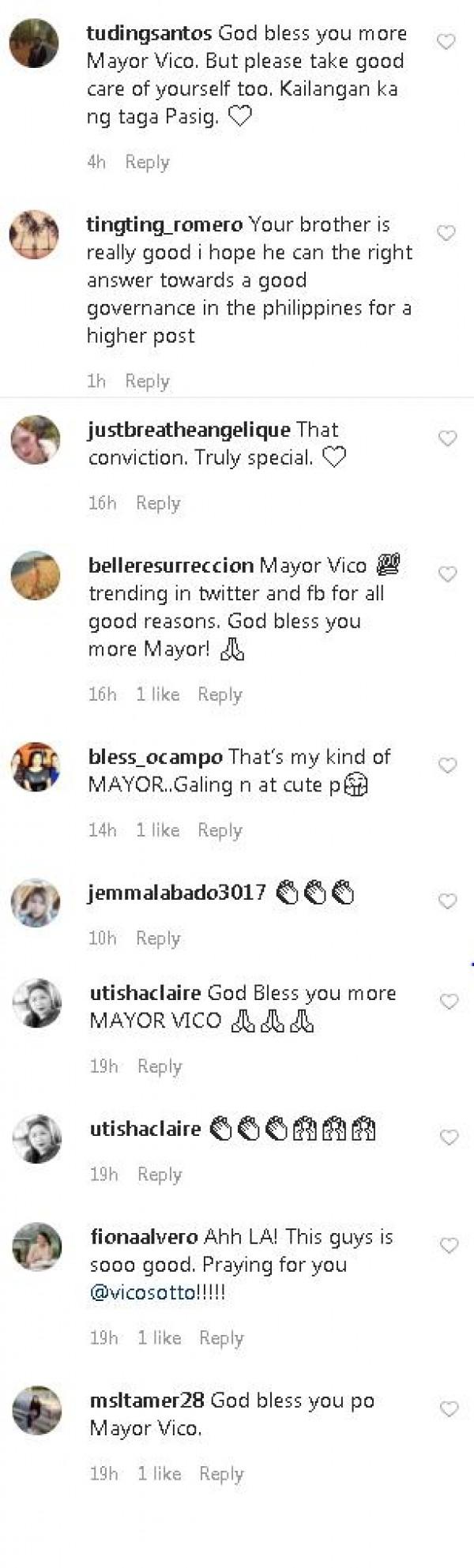Viewport: 474px width, 1568px height.
Task: Like tingting_romero's comment
Action: pyautogui.click(x=447, y=233)
